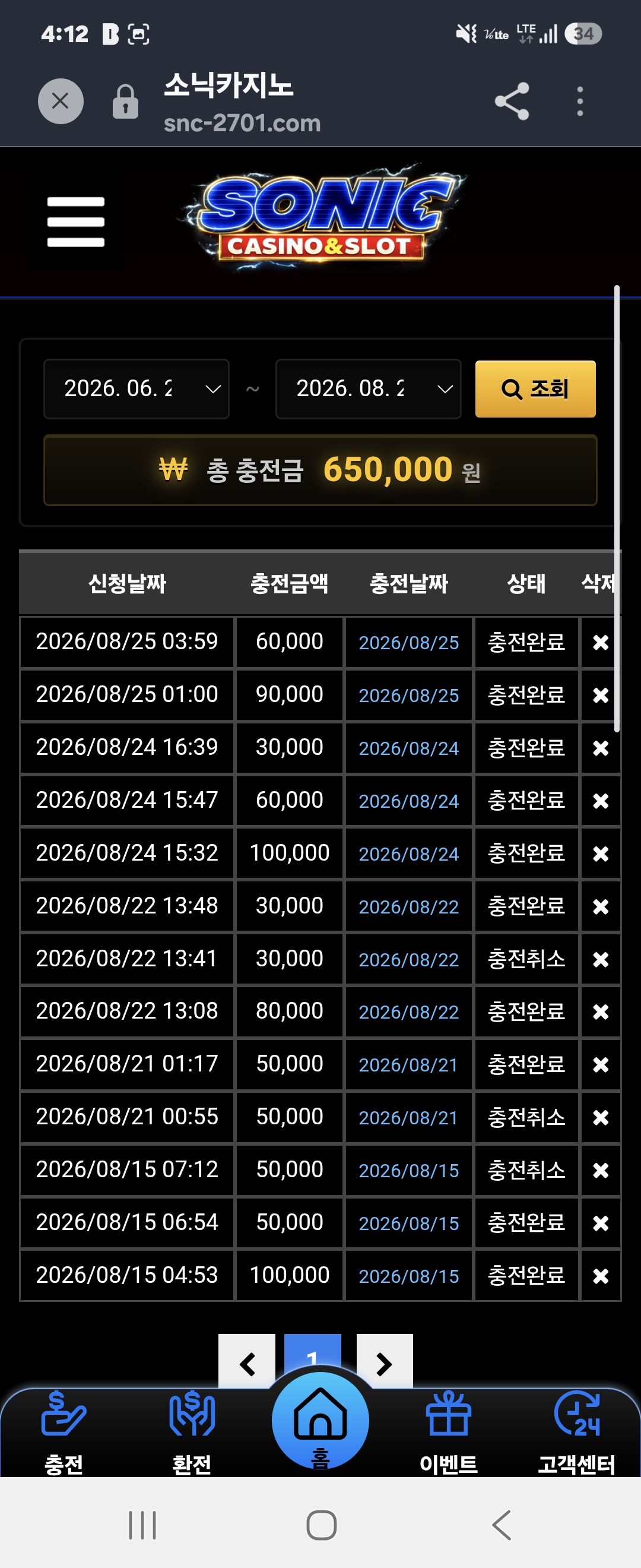Tap the system back button

[x=502, y=1525]
